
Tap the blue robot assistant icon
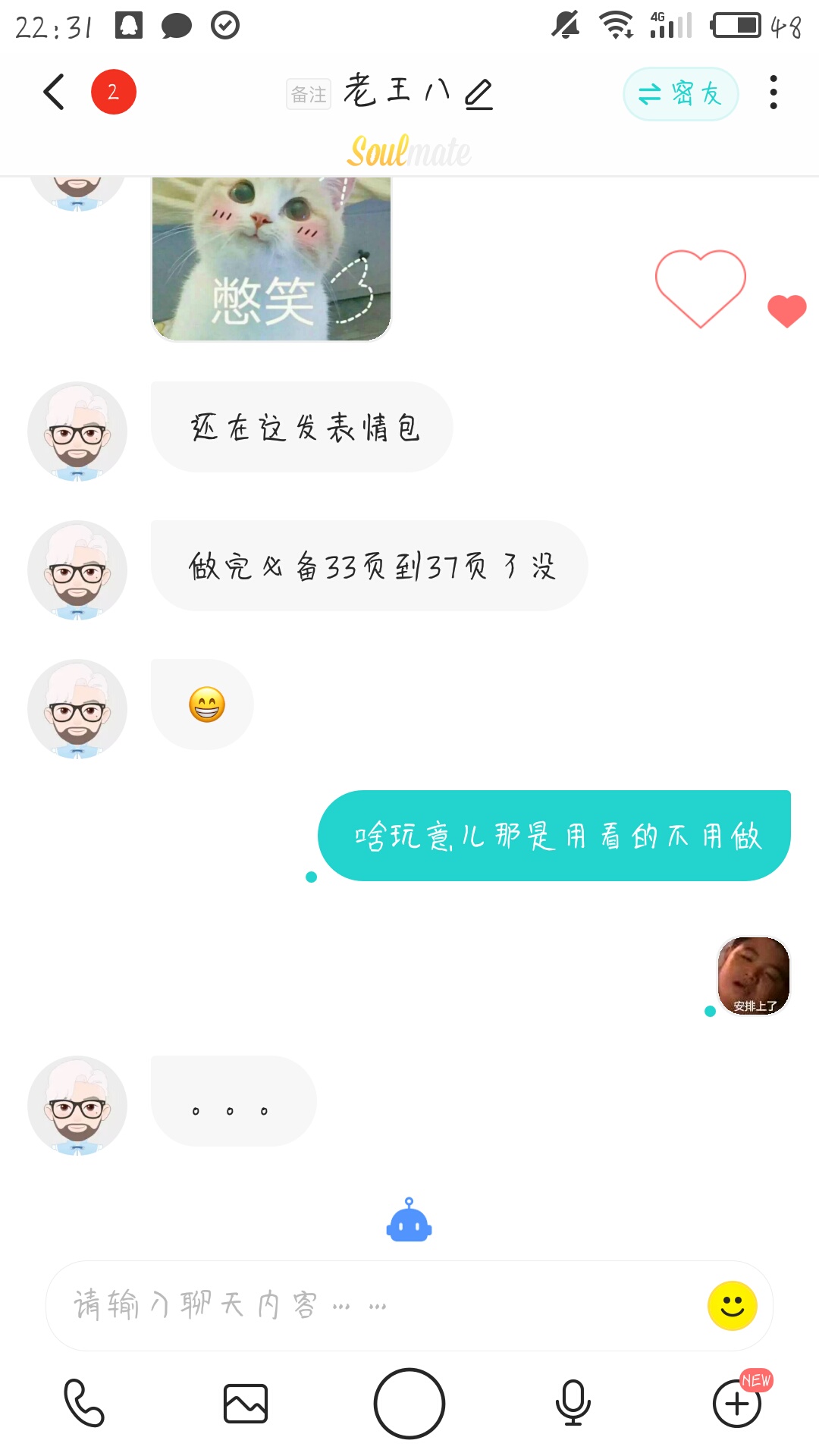point(409,1219)
